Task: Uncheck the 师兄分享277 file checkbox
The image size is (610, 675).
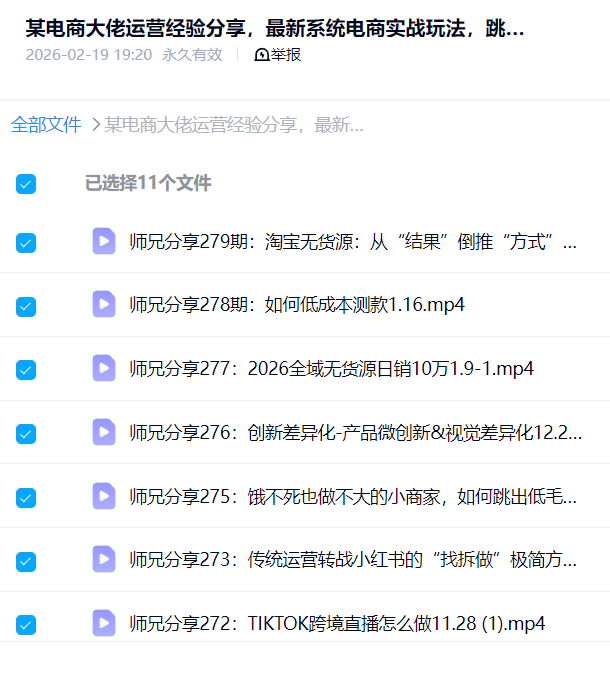Action: point(26,369)
